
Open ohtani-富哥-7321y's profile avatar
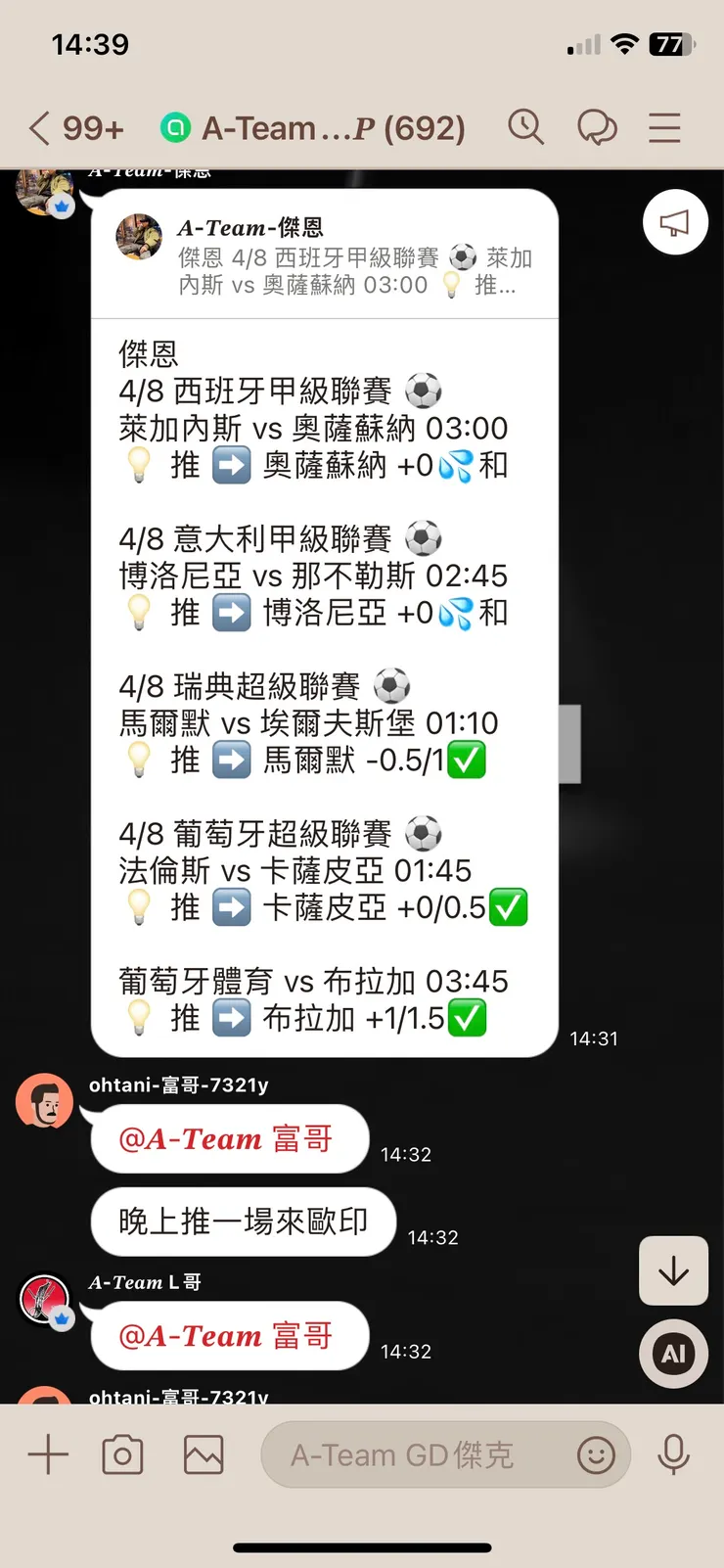45,1100
